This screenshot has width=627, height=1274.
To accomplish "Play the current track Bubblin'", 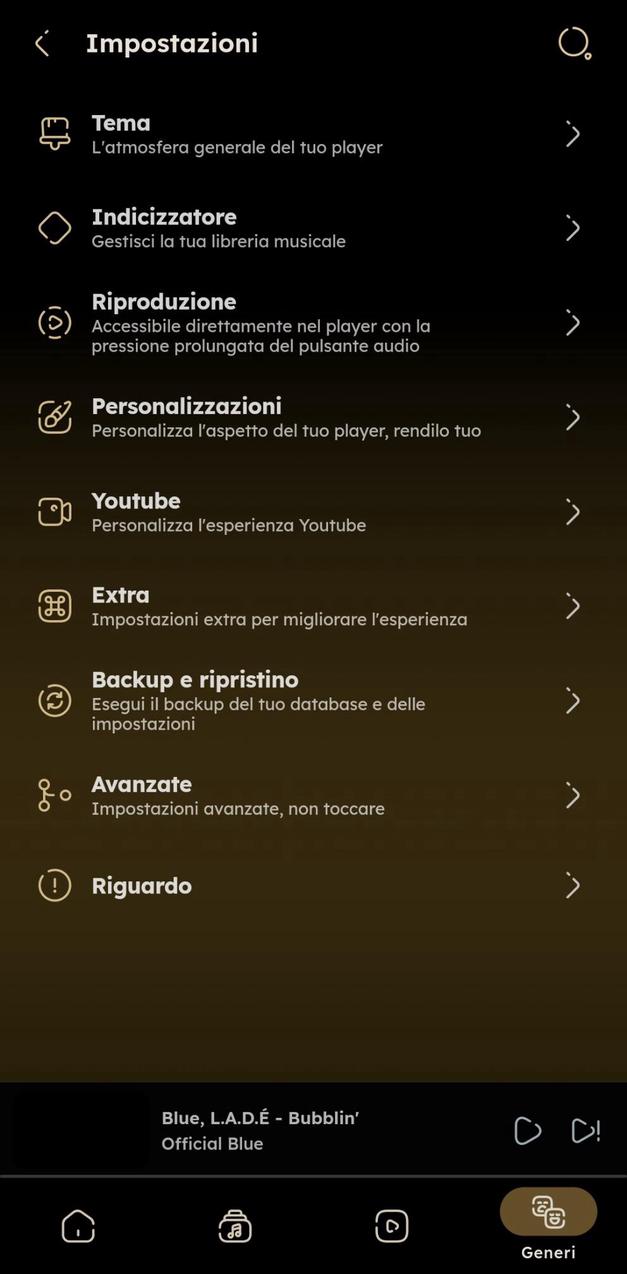I will click(527, 1131).
